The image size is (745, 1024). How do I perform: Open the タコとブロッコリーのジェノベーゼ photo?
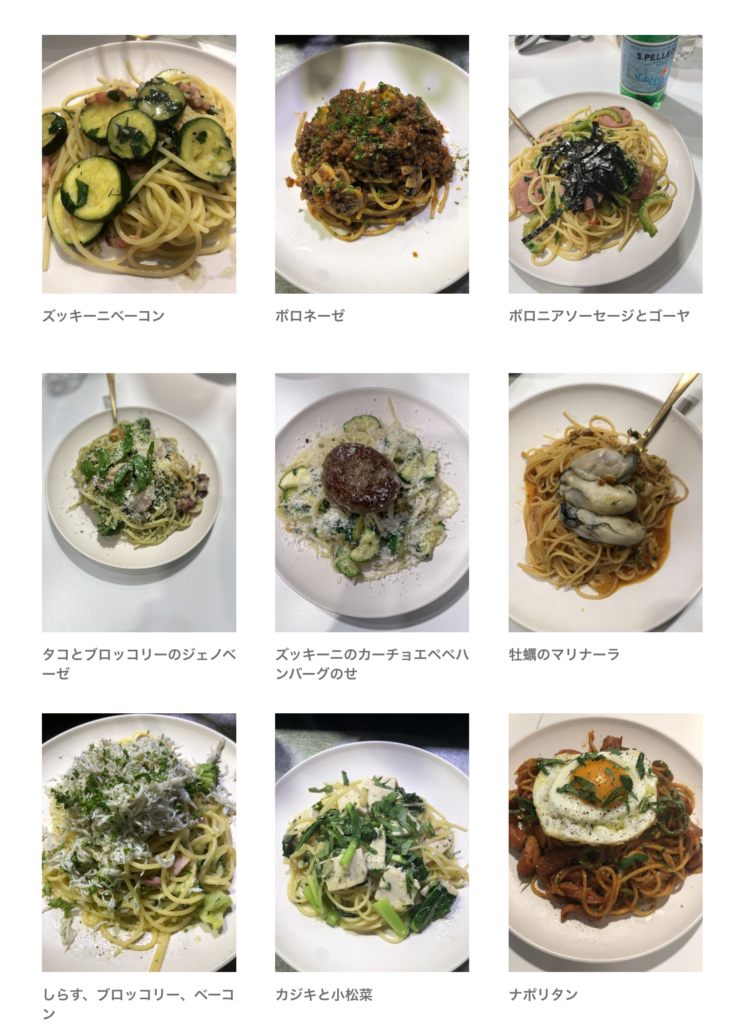139,502
